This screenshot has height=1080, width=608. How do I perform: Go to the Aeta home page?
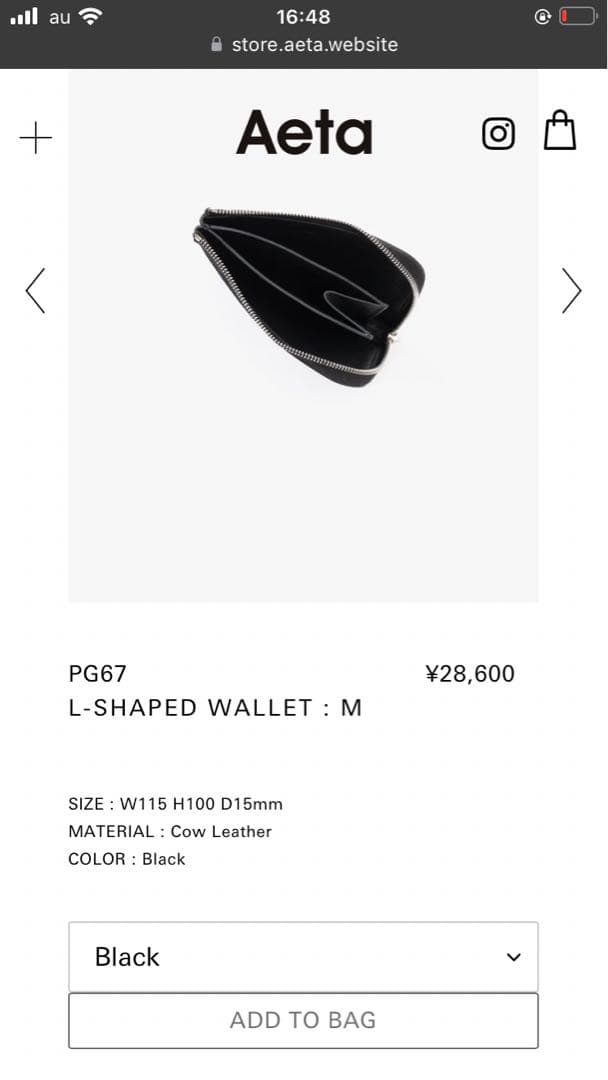point(303,133)
